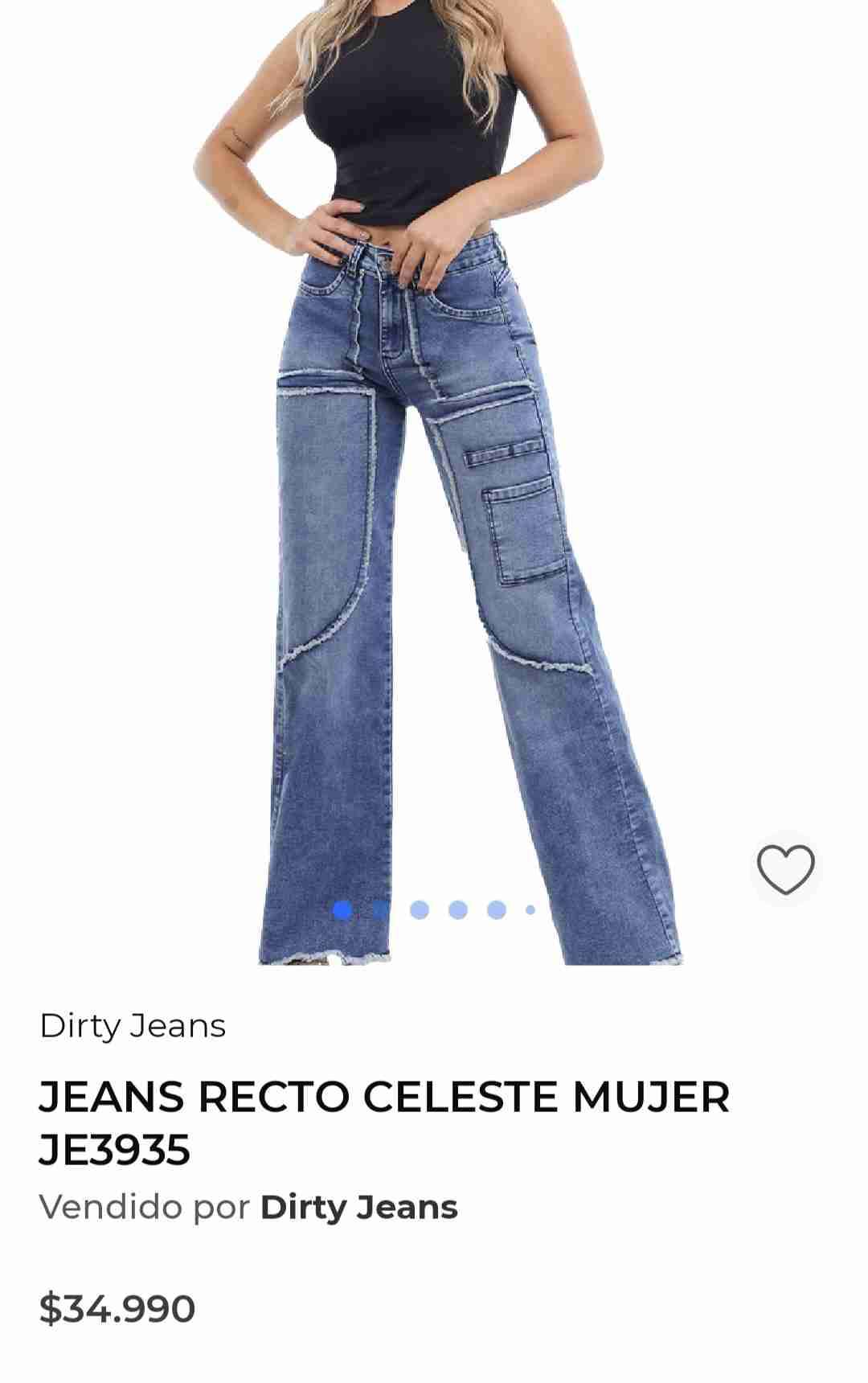Advance the image carousel to the next slide
This screenshot has height=1383, width=868.
click(379, 909)
